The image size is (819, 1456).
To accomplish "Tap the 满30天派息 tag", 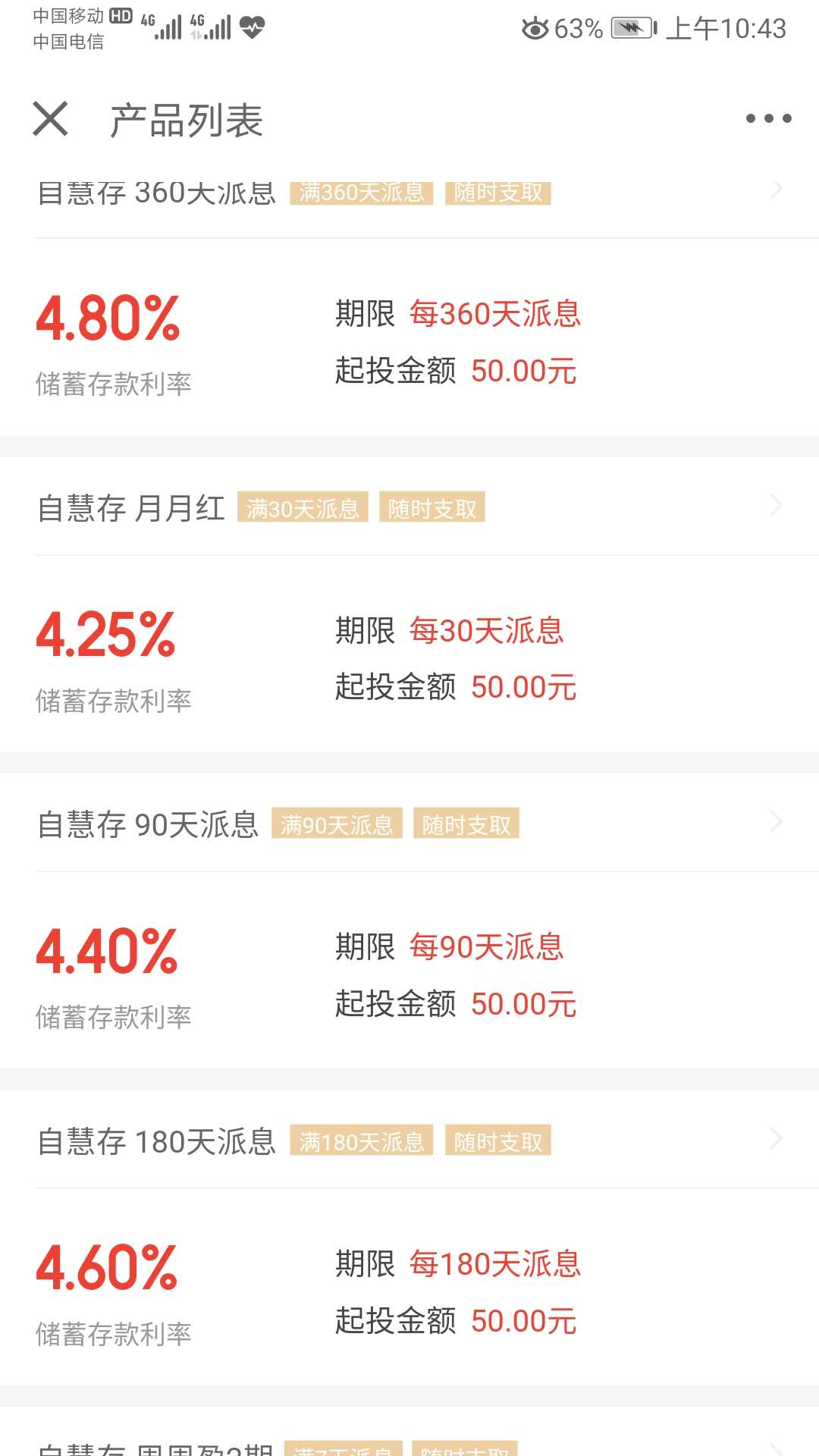I will pos(303,508).
